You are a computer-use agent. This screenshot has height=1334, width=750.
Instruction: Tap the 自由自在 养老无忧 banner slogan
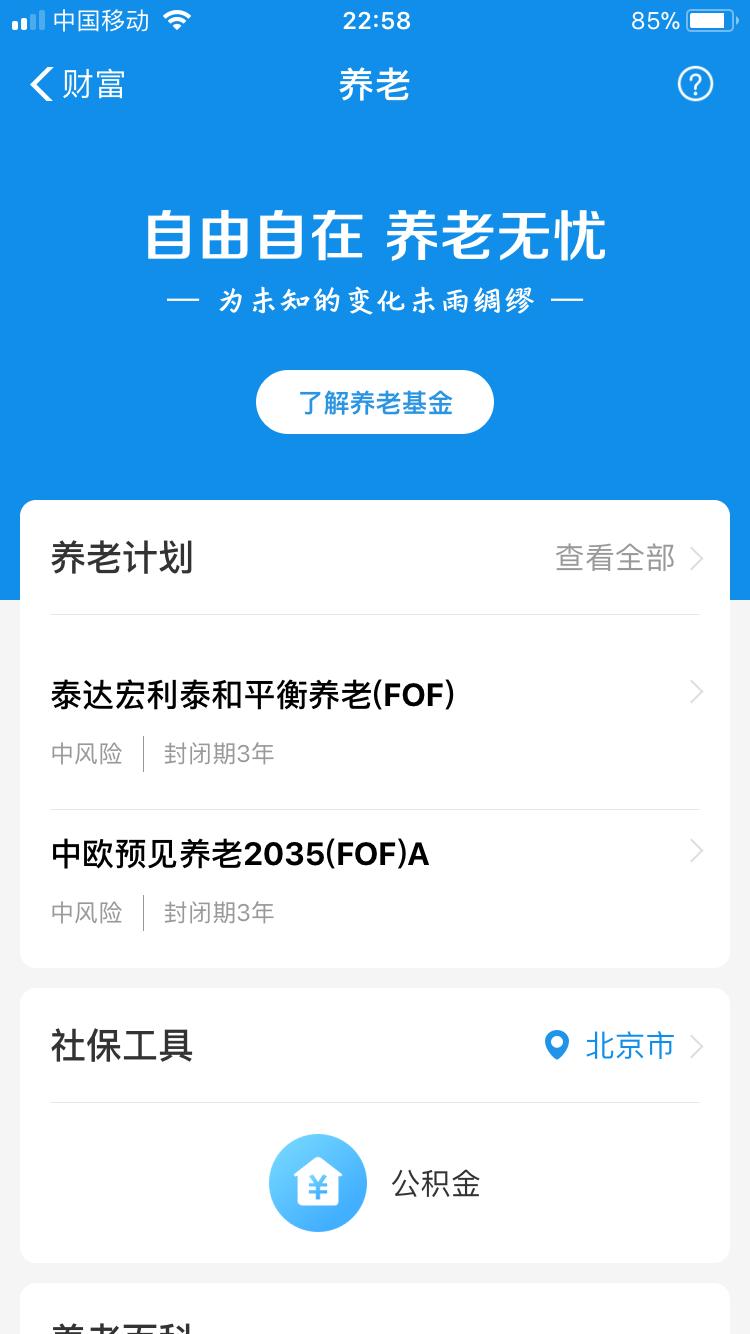pyautogui.click(x=375, y=235)
